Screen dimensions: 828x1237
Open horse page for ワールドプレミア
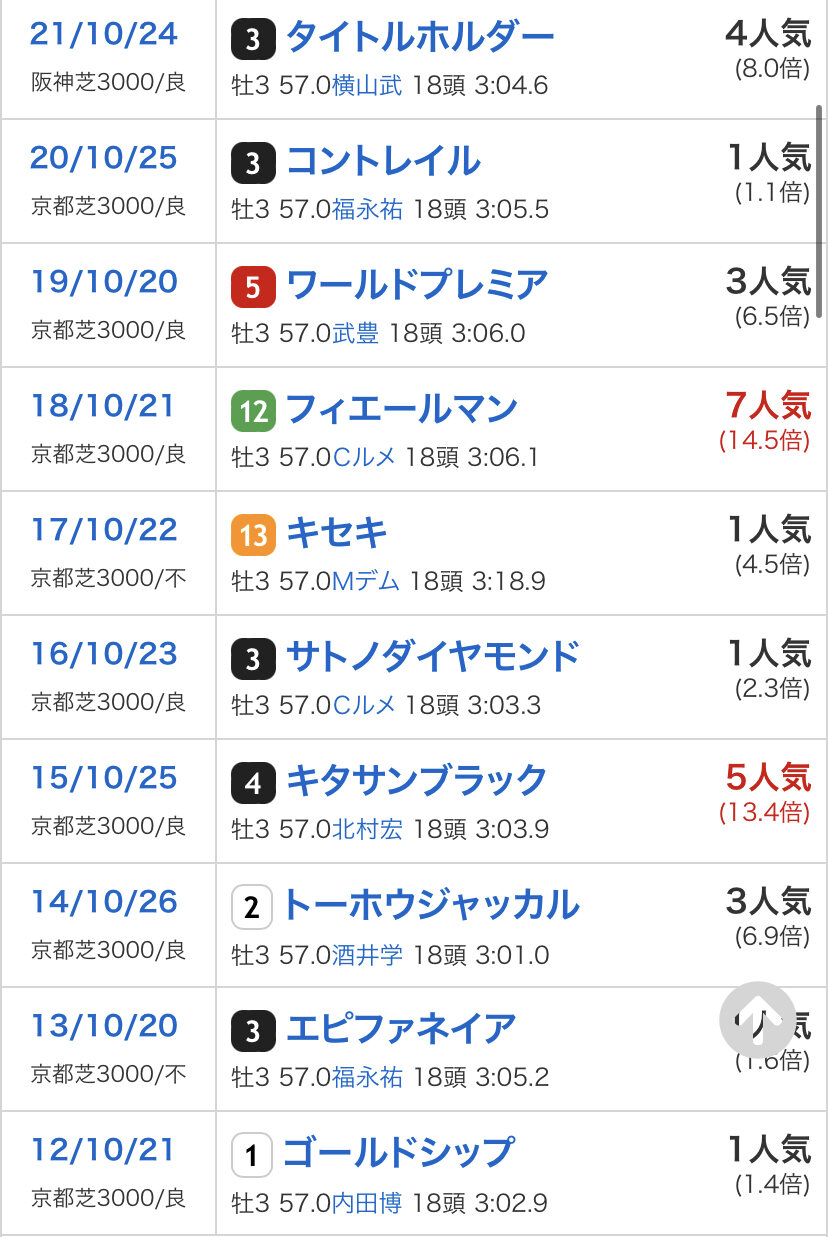(x=417, y=286)
